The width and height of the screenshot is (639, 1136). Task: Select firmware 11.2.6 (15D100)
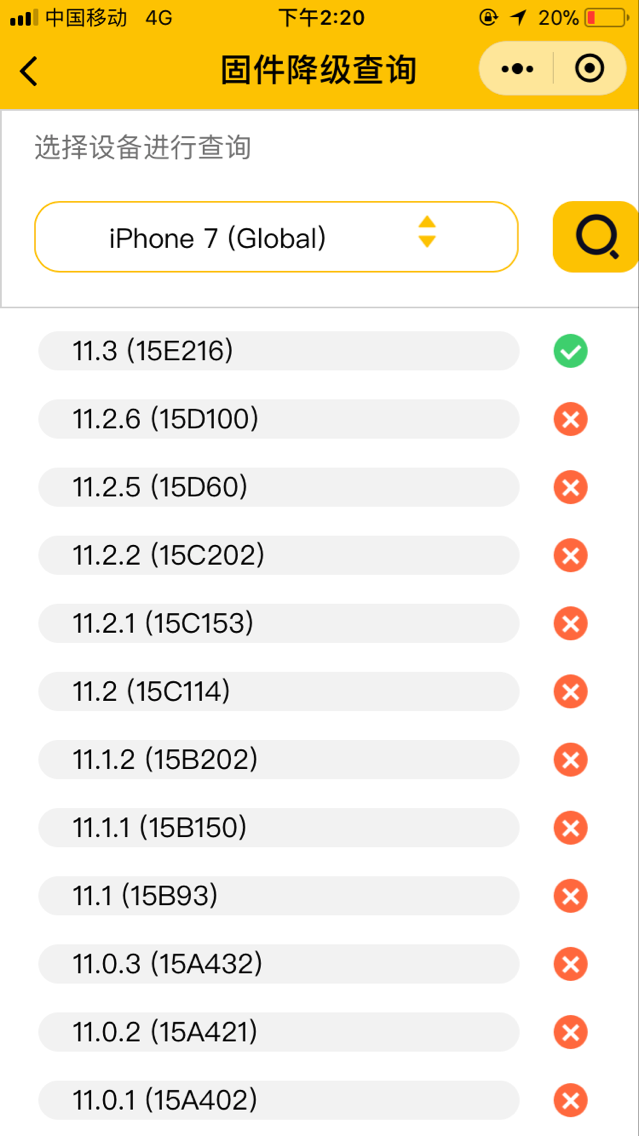pyautogui.click(x=279, y=419)
